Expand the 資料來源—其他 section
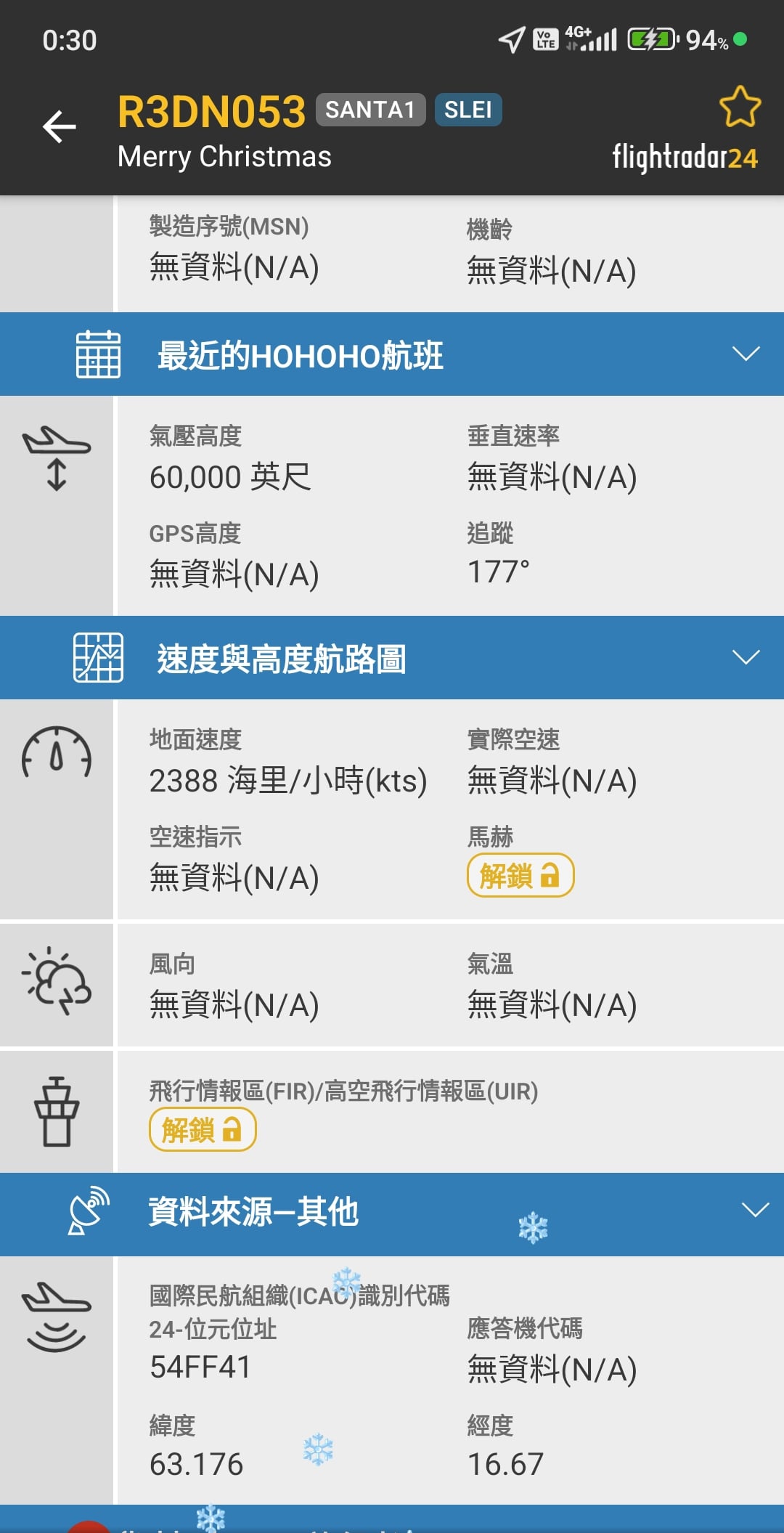 [x=754, y=1210]
